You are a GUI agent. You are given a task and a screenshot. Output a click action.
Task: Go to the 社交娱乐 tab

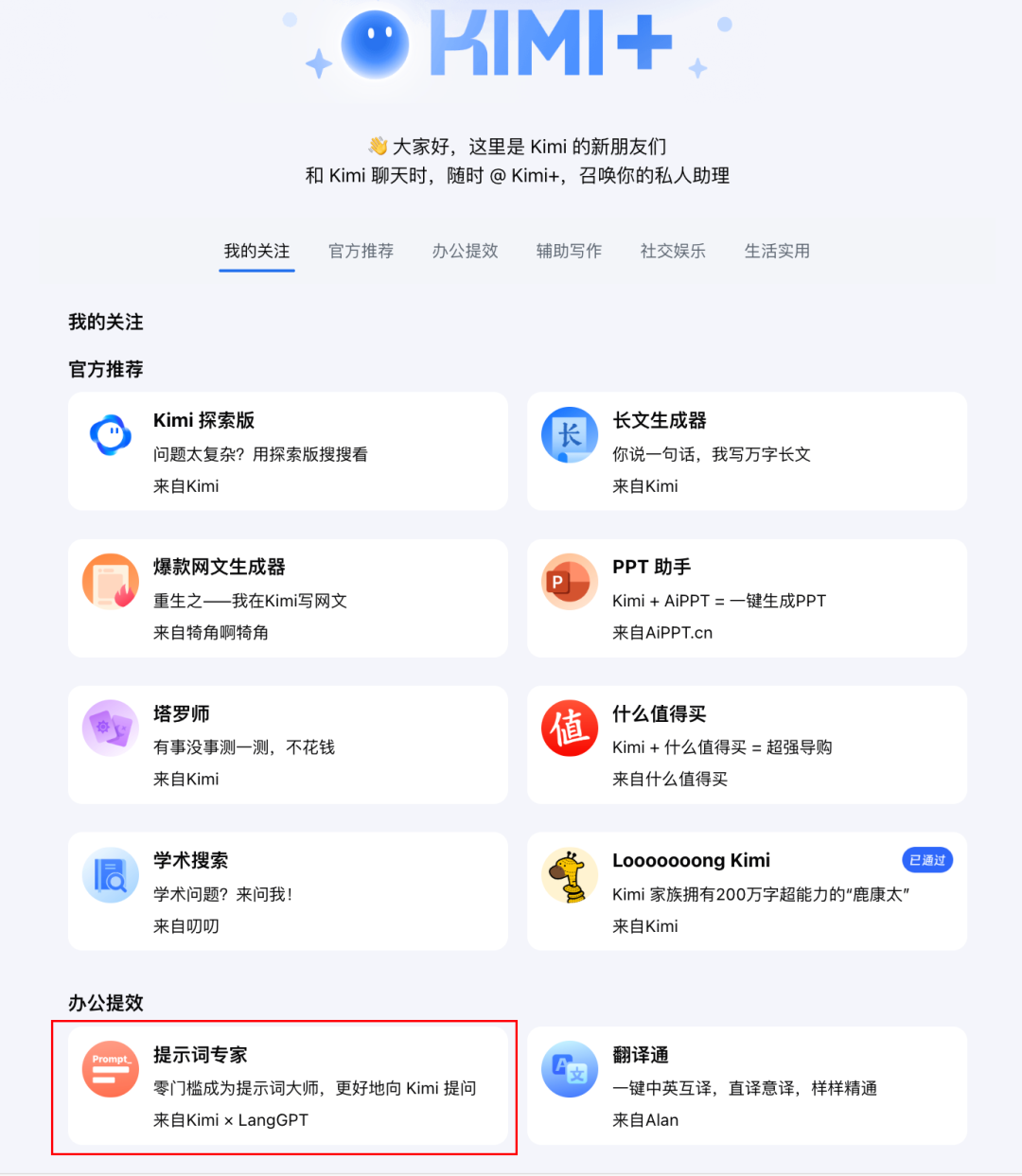[673, 251]
